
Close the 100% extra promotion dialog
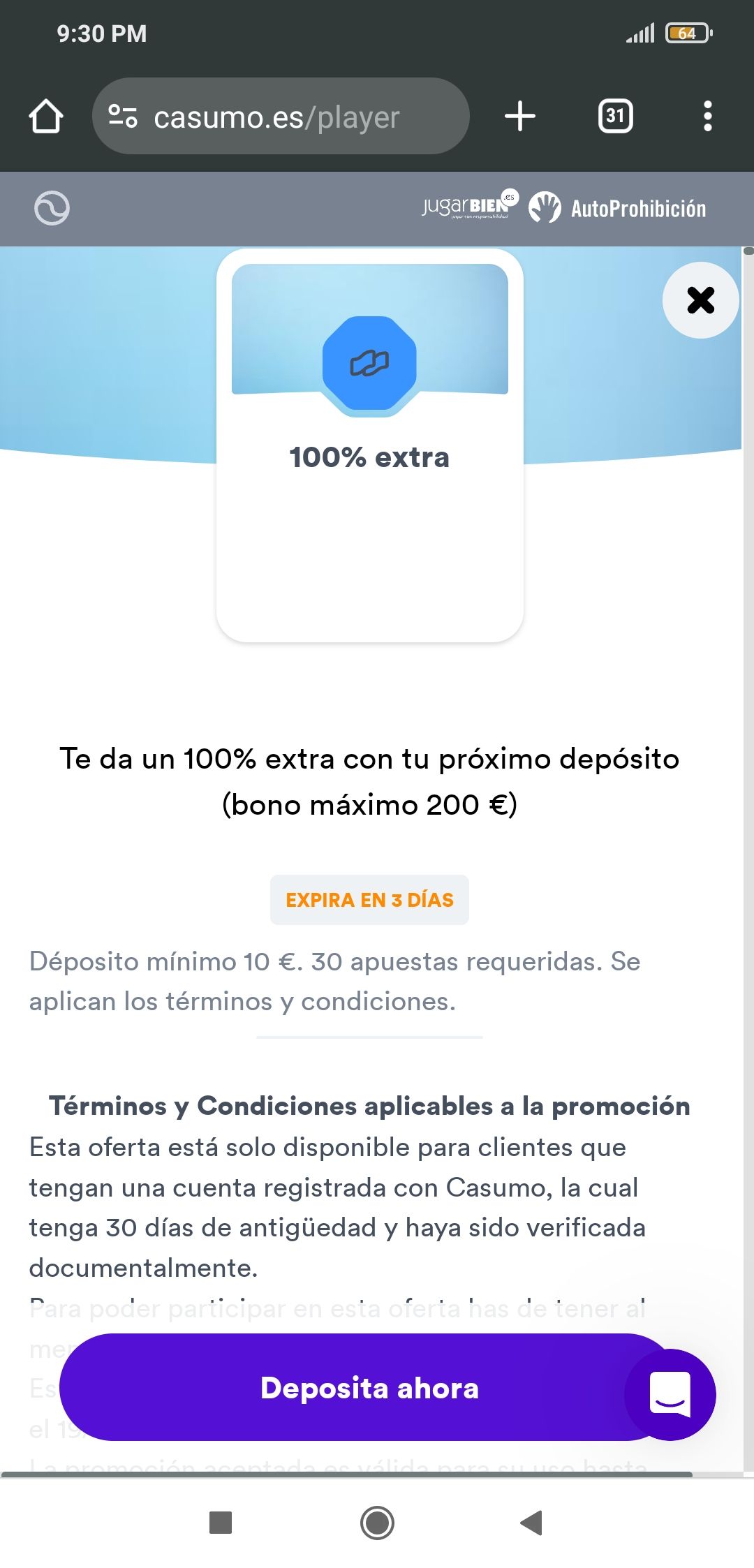[700, 300]
